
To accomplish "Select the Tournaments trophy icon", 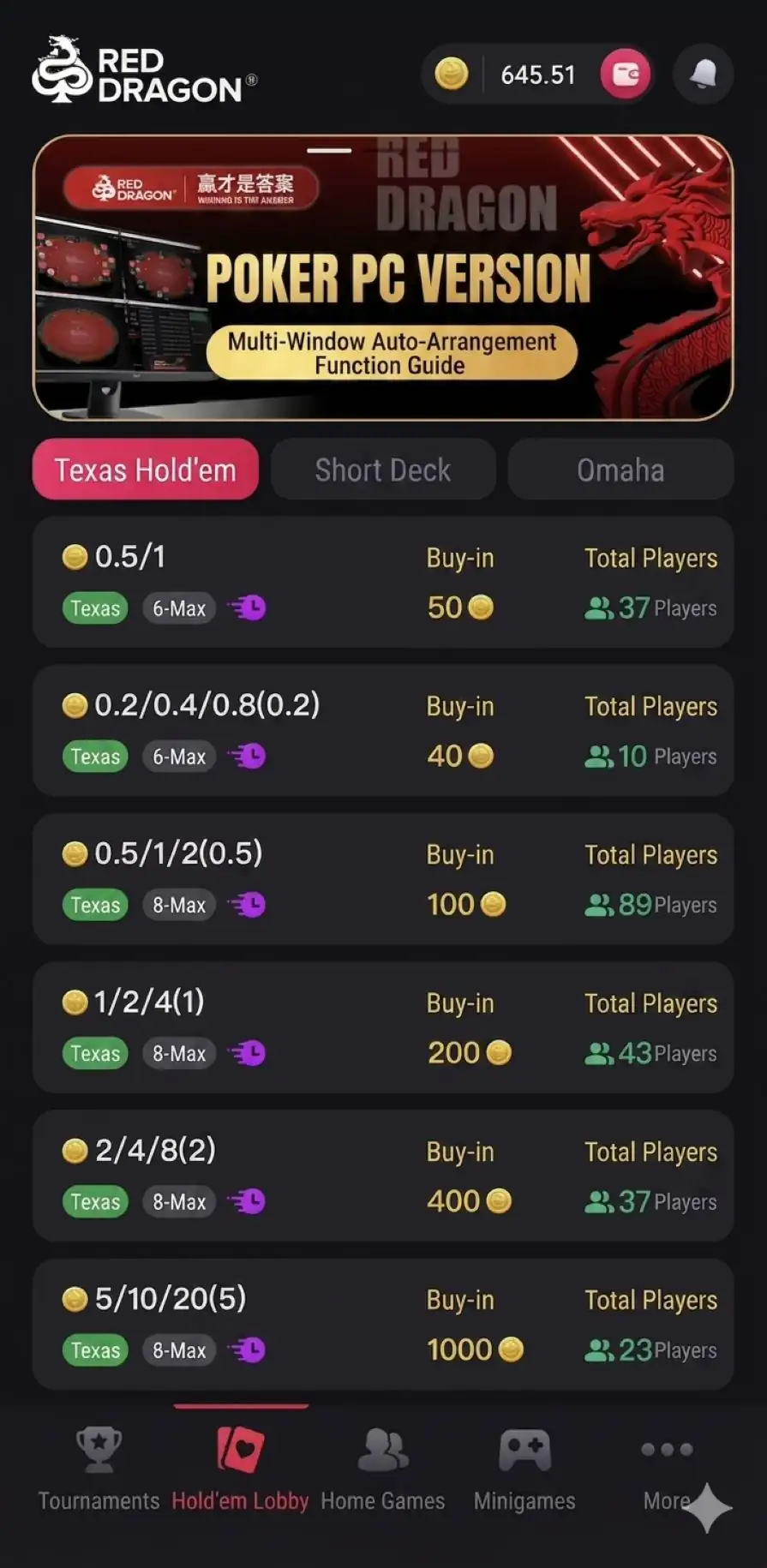I will pos(98,1448).
